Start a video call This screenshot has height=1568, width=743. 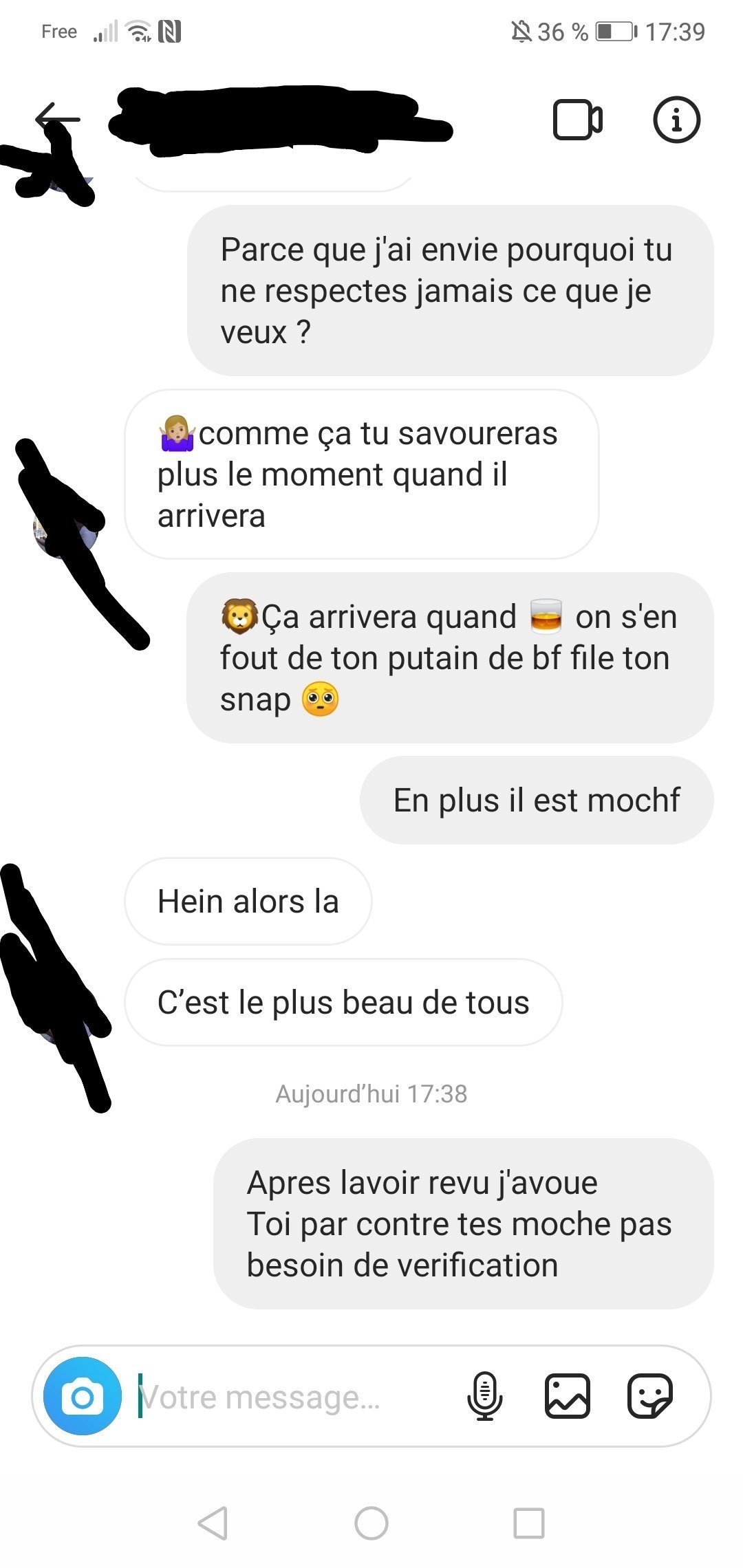[577, 120]
